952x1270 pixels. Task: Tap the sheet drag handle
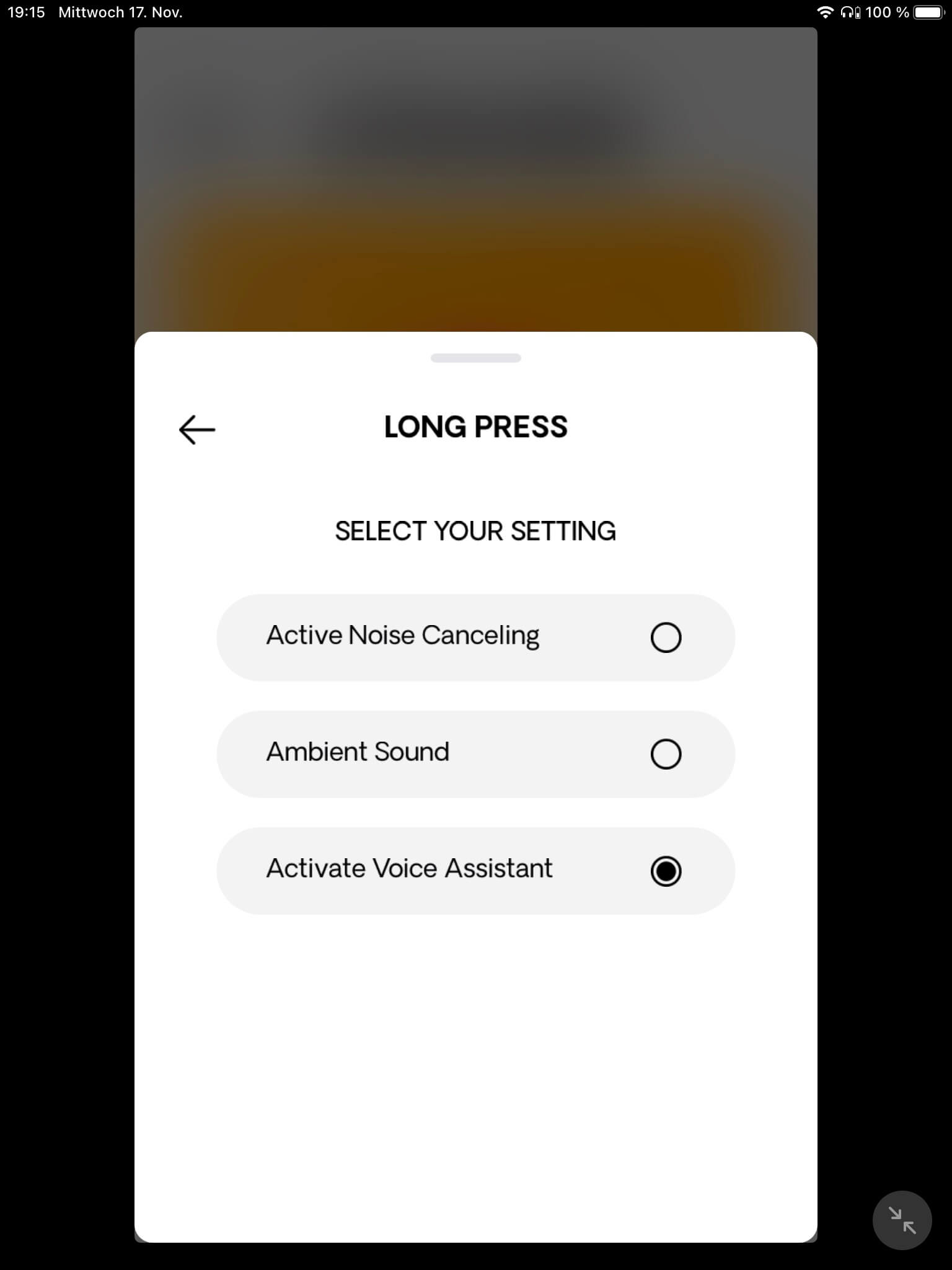475,358
